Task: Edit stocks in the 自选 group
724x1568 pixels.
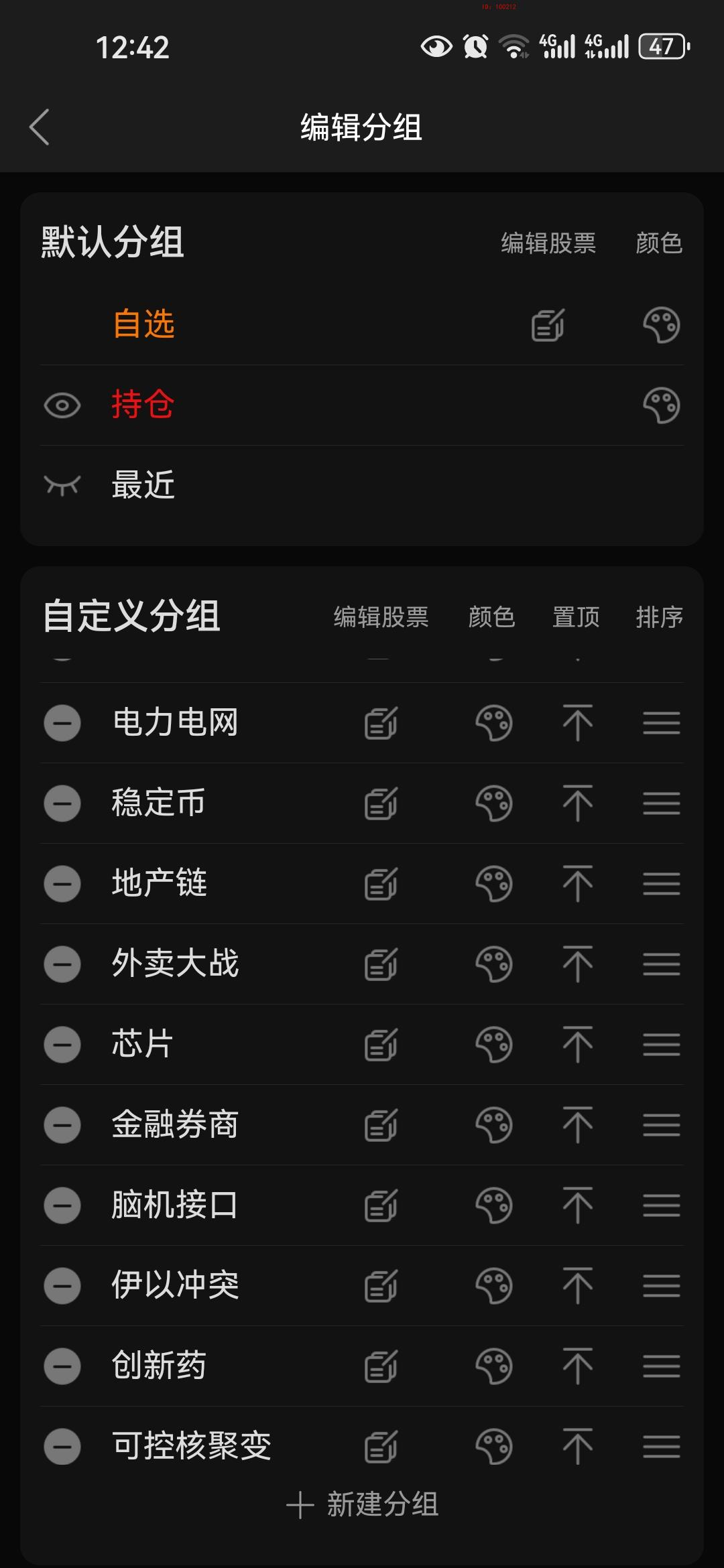Action: point(548,325)
